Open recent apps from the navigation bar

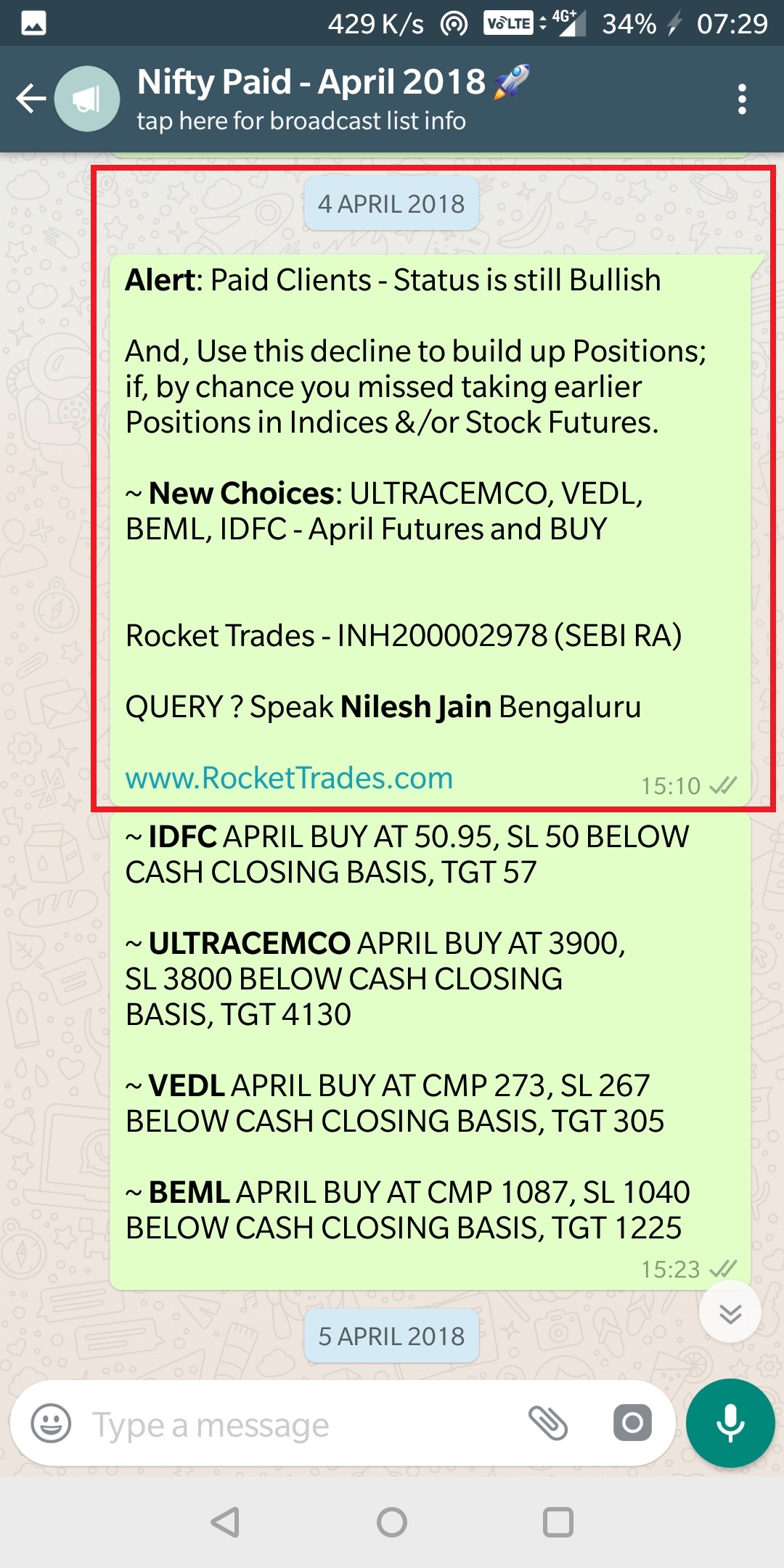[558, 1522]
